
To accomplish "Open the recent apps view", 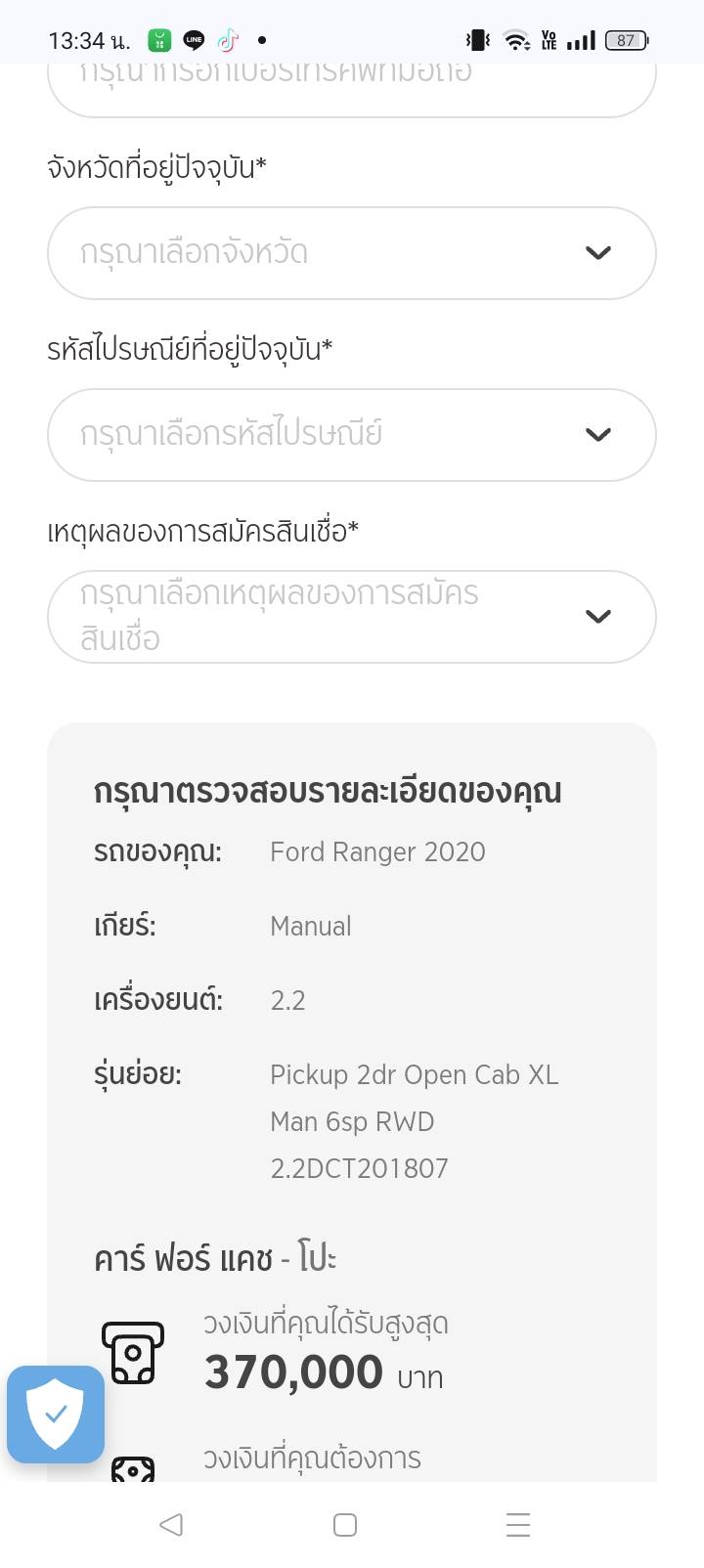I will click(x=518, y=1524).
